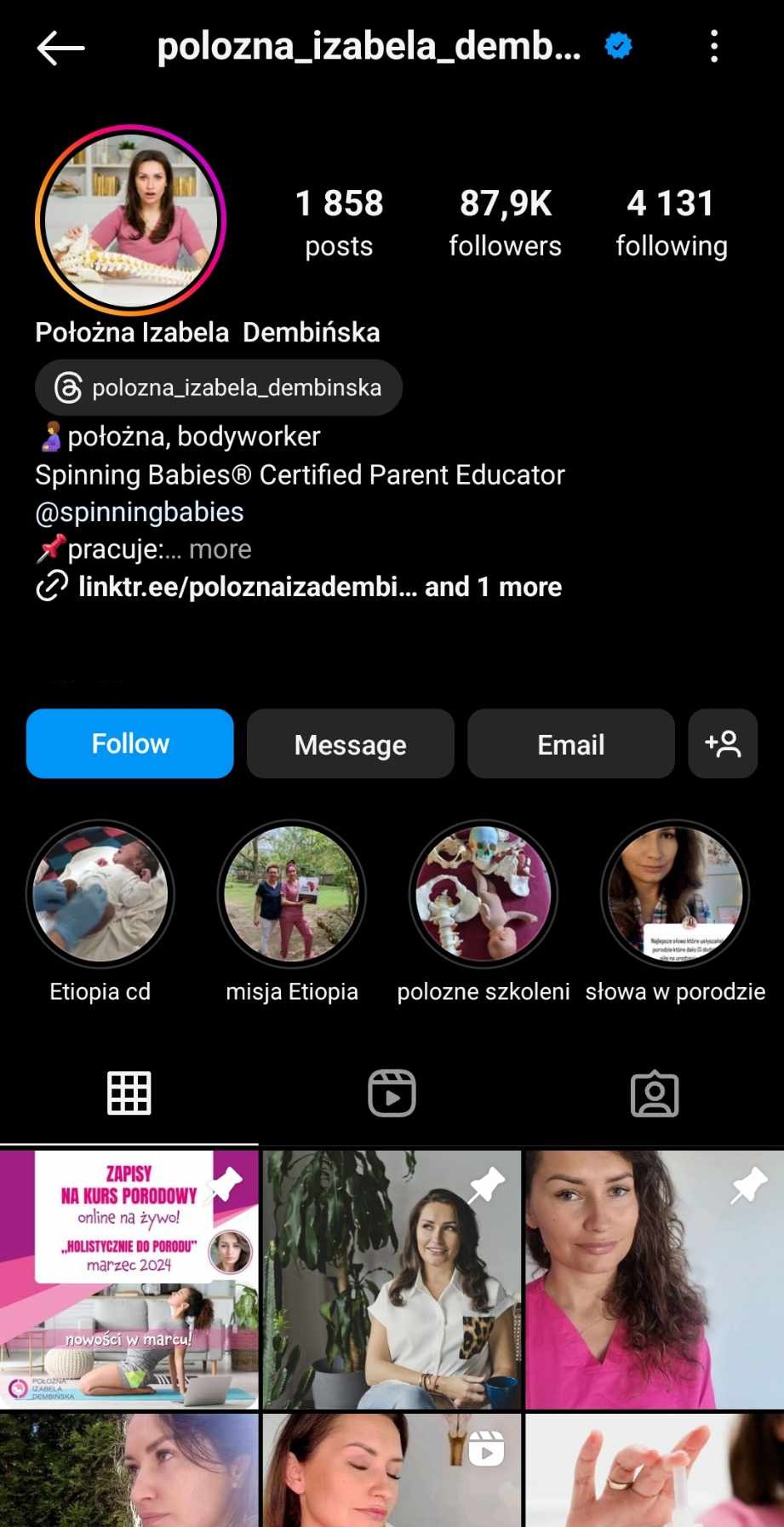Open the polozne szkoleni highlight
This screenshot has width=784, height=1527.
point(484,894)
